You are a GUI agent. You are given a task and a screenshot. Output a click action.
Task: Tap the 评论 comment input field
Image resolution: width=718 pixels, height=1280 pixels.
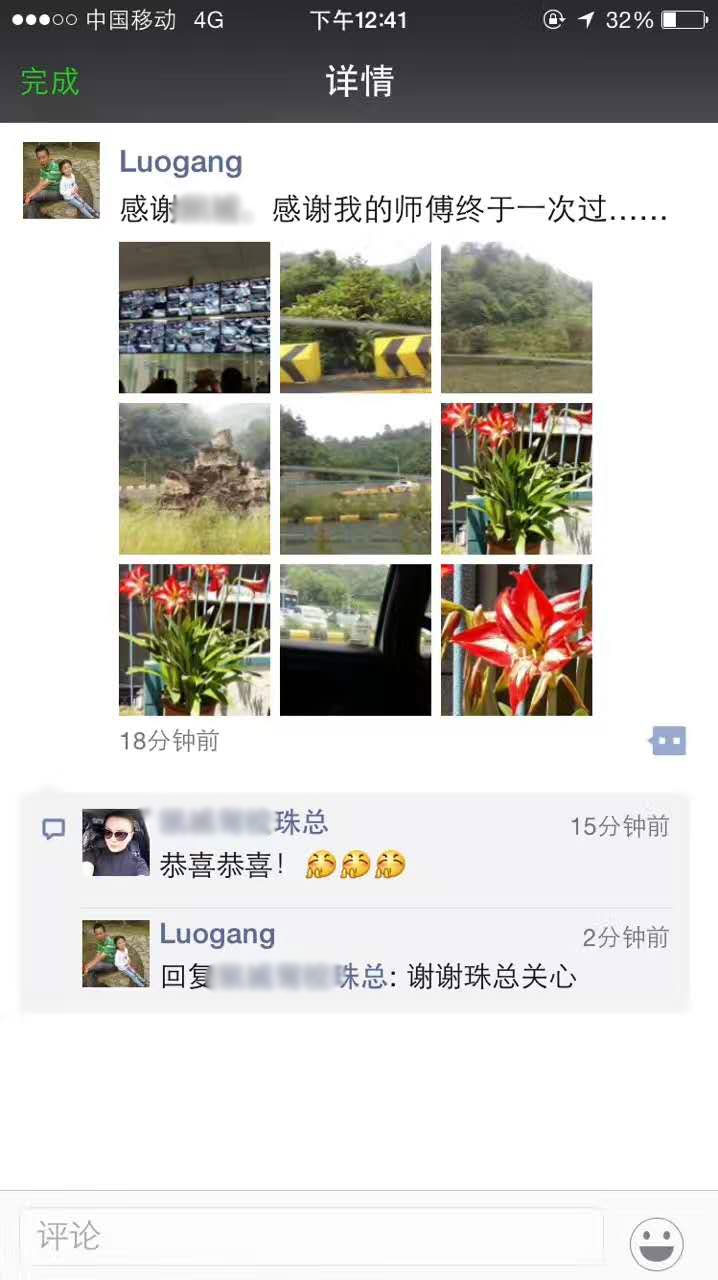pos(310,1236)
